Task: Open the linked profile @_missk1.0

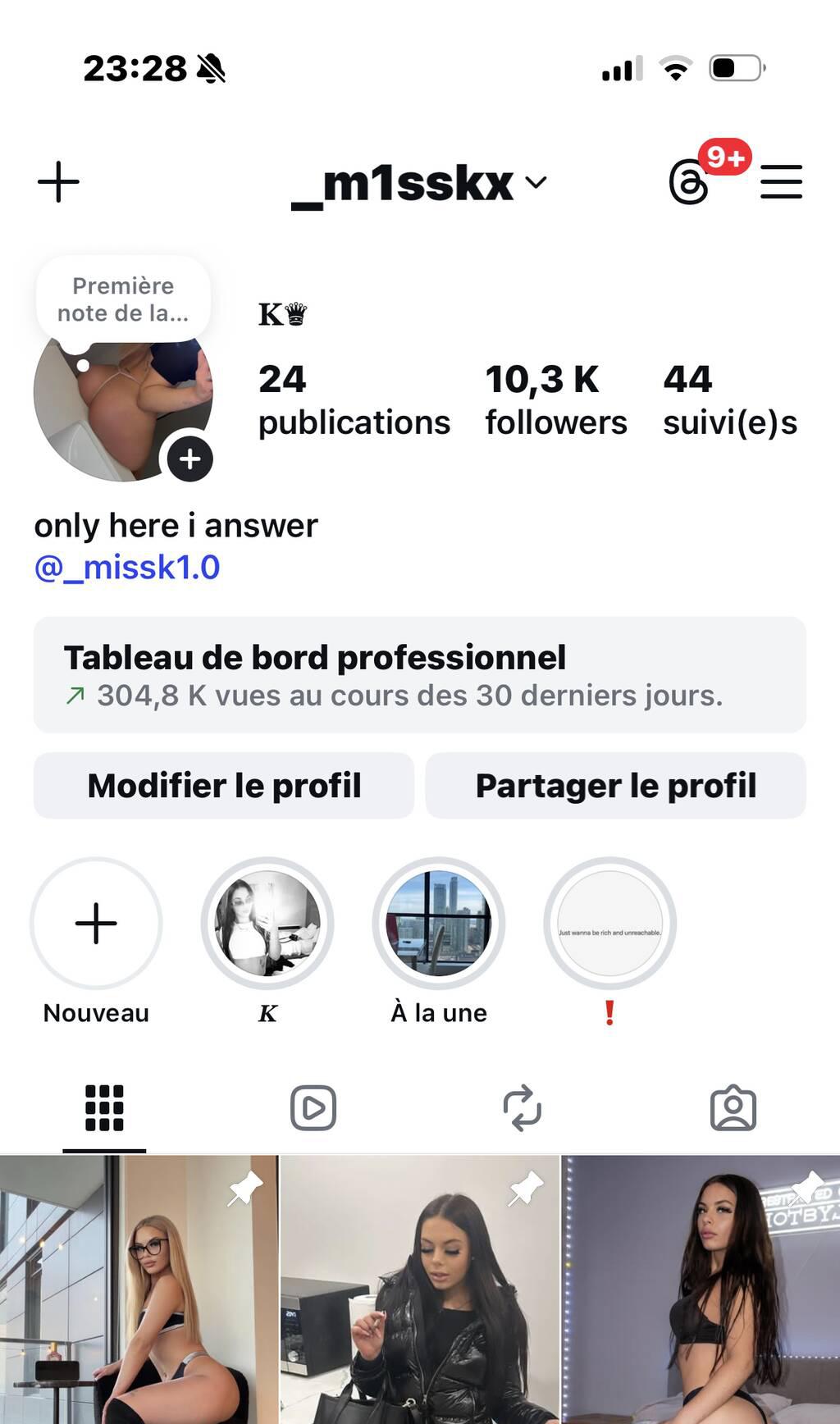Action: (x=127, y=568)
